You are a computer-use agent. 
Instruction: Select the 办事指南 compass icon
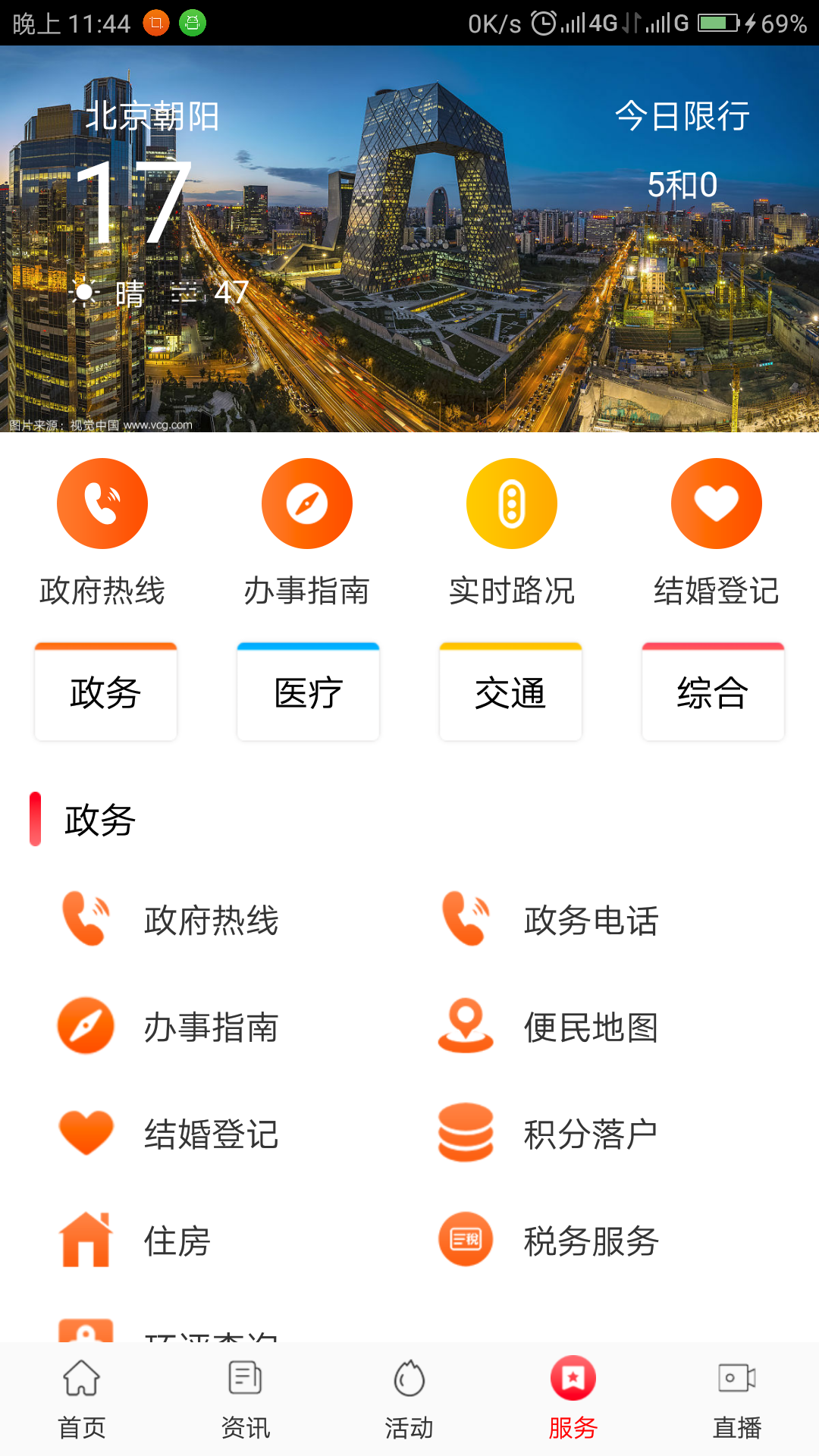click(x=307, y=503)
